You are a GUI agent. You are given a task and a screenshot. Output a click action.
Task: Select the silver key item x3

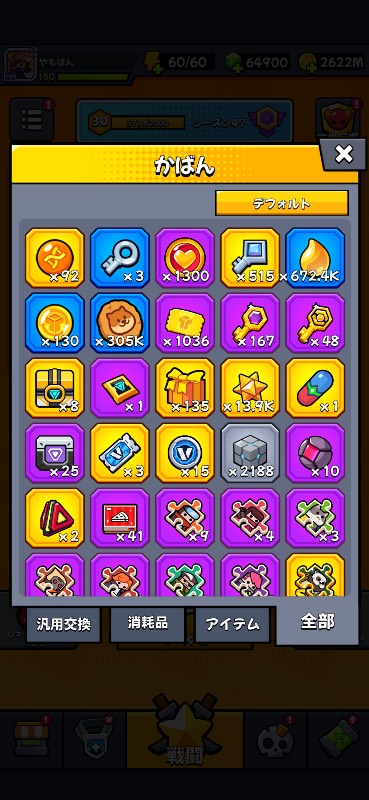[x=120, y=258]
